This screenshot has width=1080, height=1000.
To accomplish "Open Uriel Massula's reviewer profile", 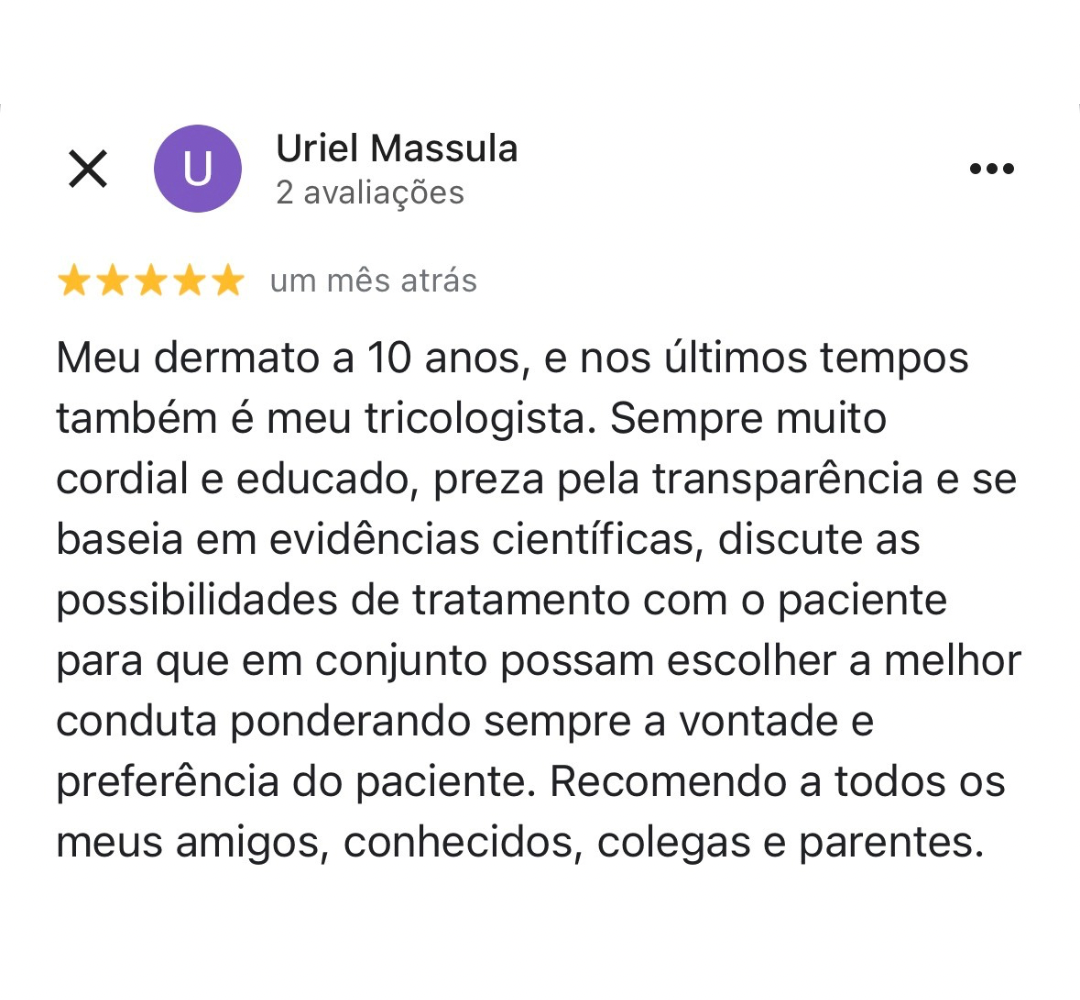I will (x=396, y=149).
